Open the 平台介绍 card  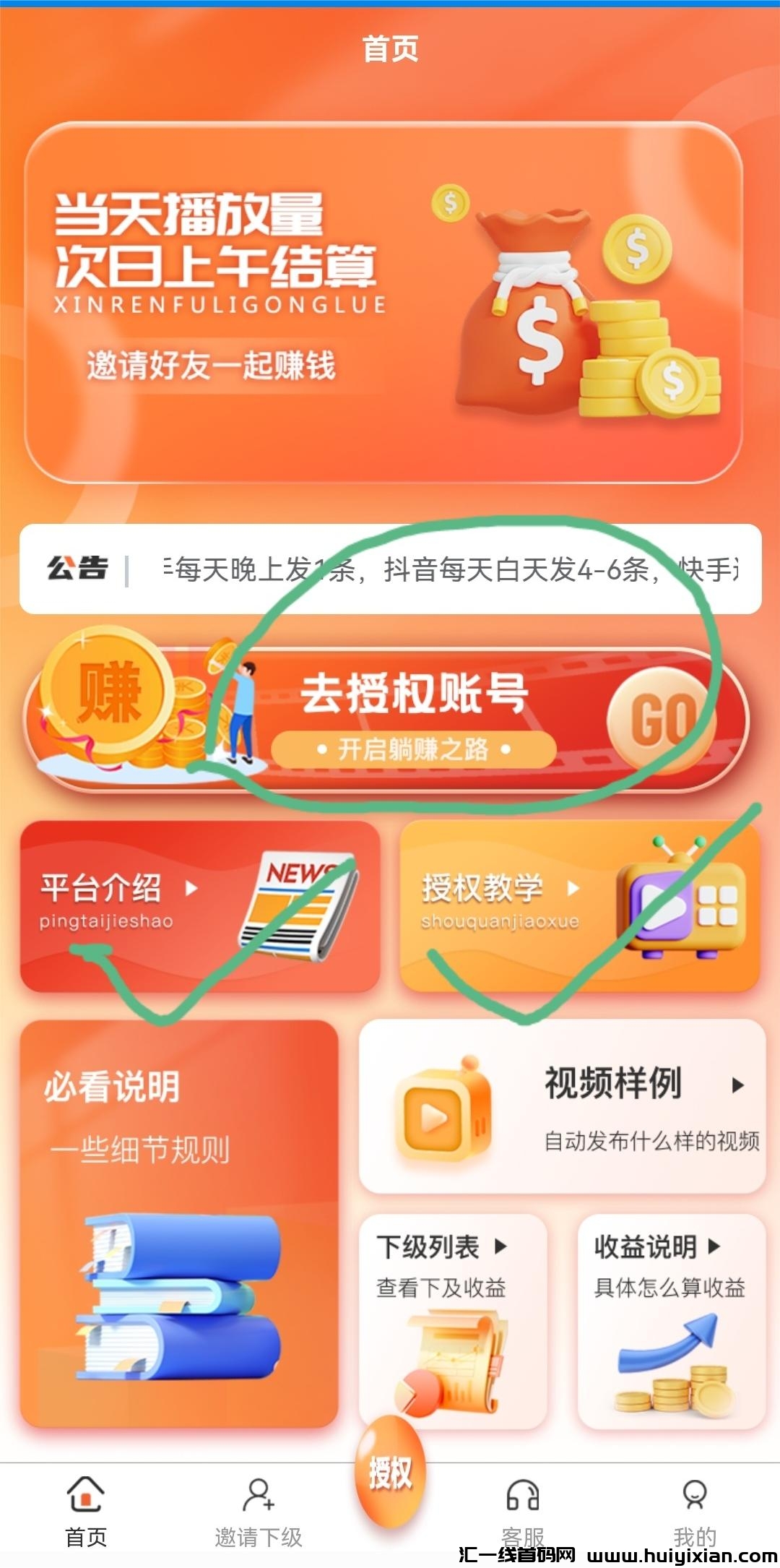tap(199, 905)
